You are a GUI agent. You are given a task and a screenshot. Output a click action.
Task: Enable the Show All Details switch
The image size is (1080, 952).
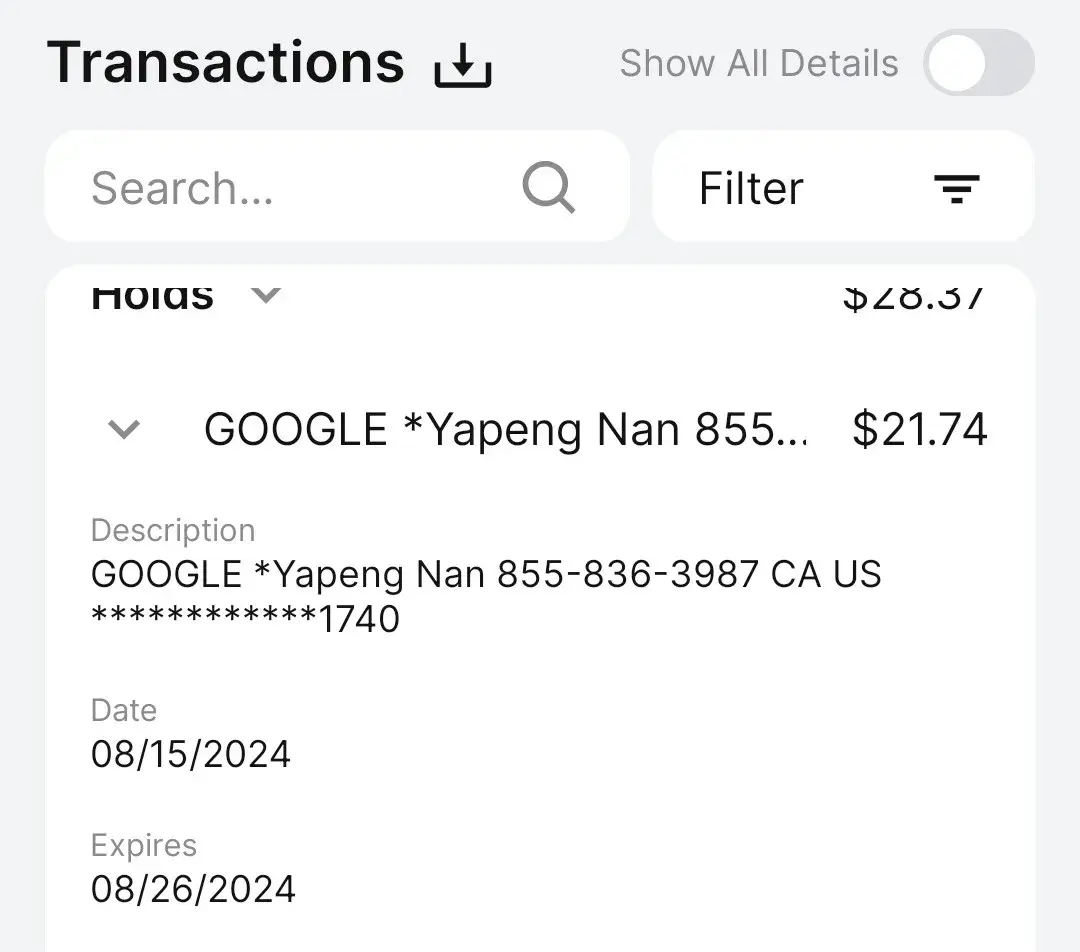(x=978, y=63)
